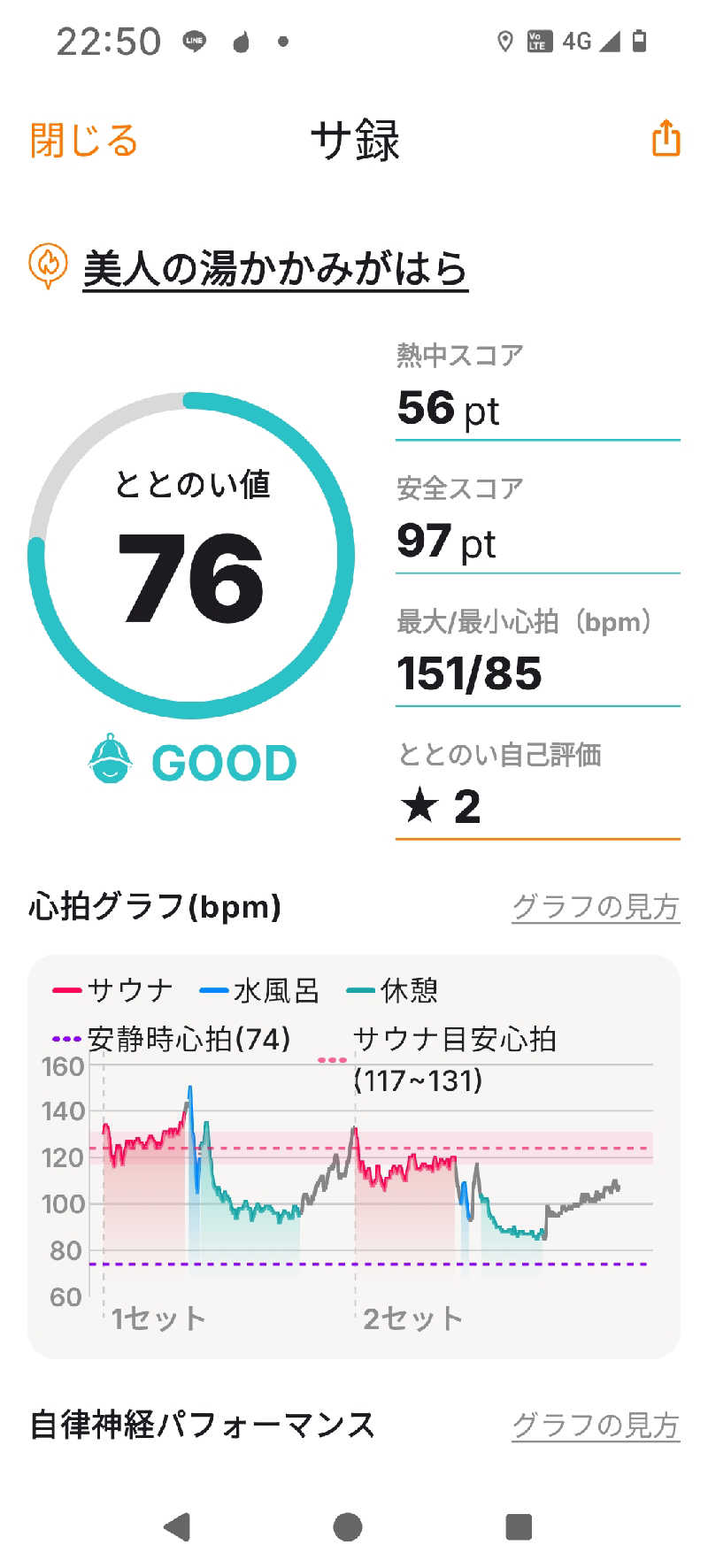Image resolution: width=708 pixels, height=1568 pixels.
Task: Return to the home screen
Action: (x=348, y=1526)
